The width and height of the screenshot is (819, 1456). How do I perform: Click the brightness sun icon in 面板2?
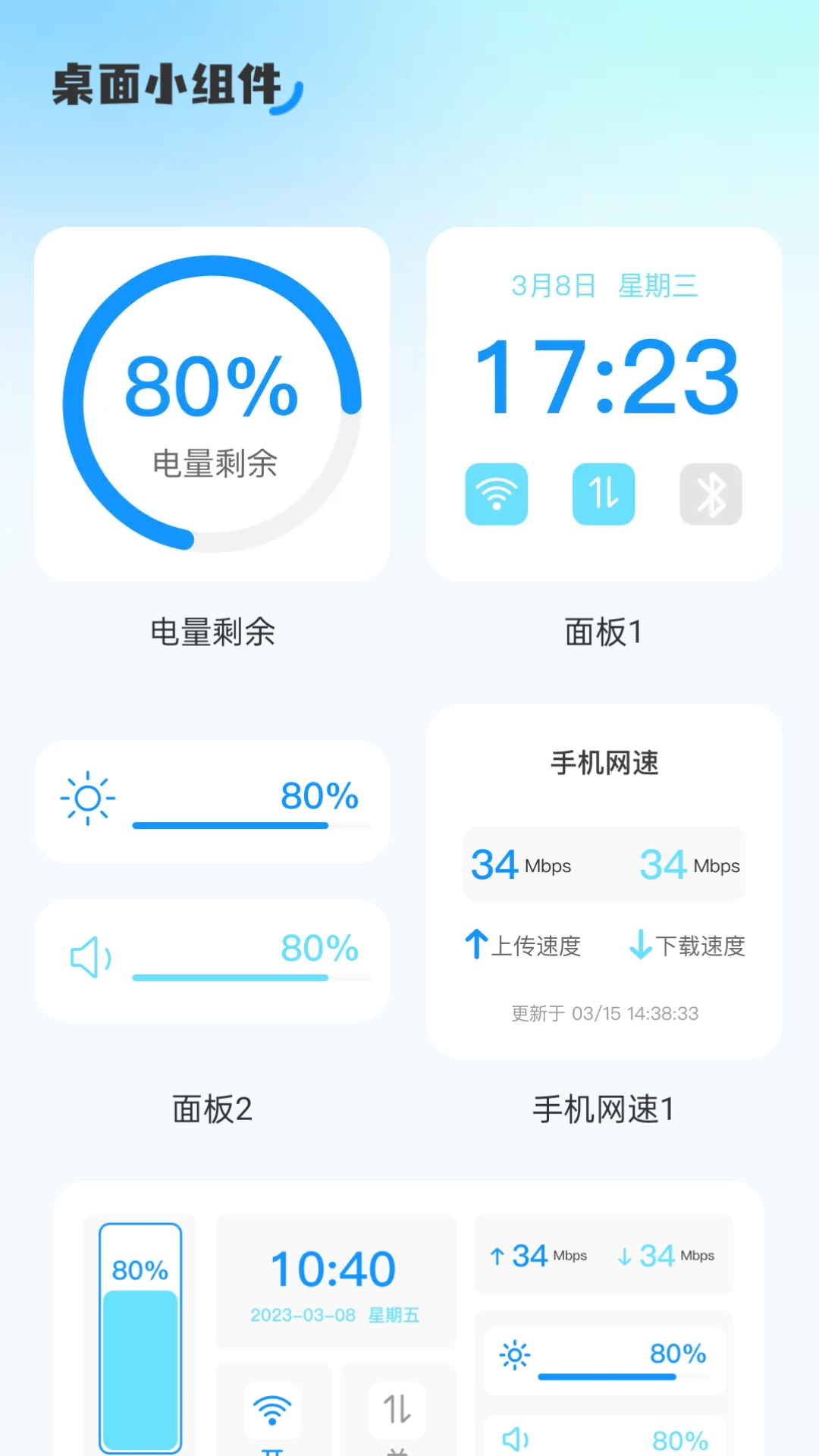coord(88,797)
